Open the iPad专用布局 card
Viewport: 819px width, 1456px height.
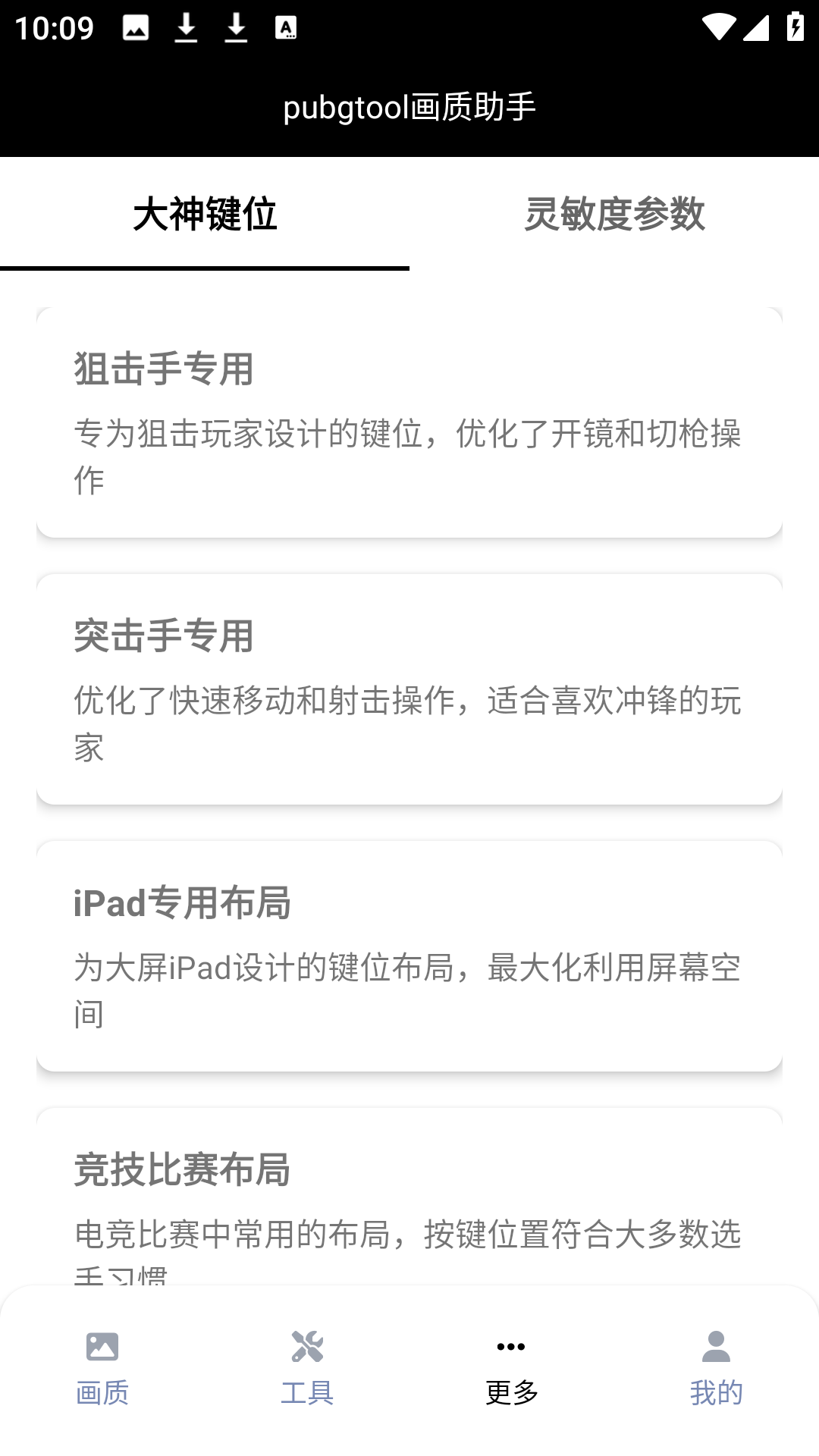(409, 956)
